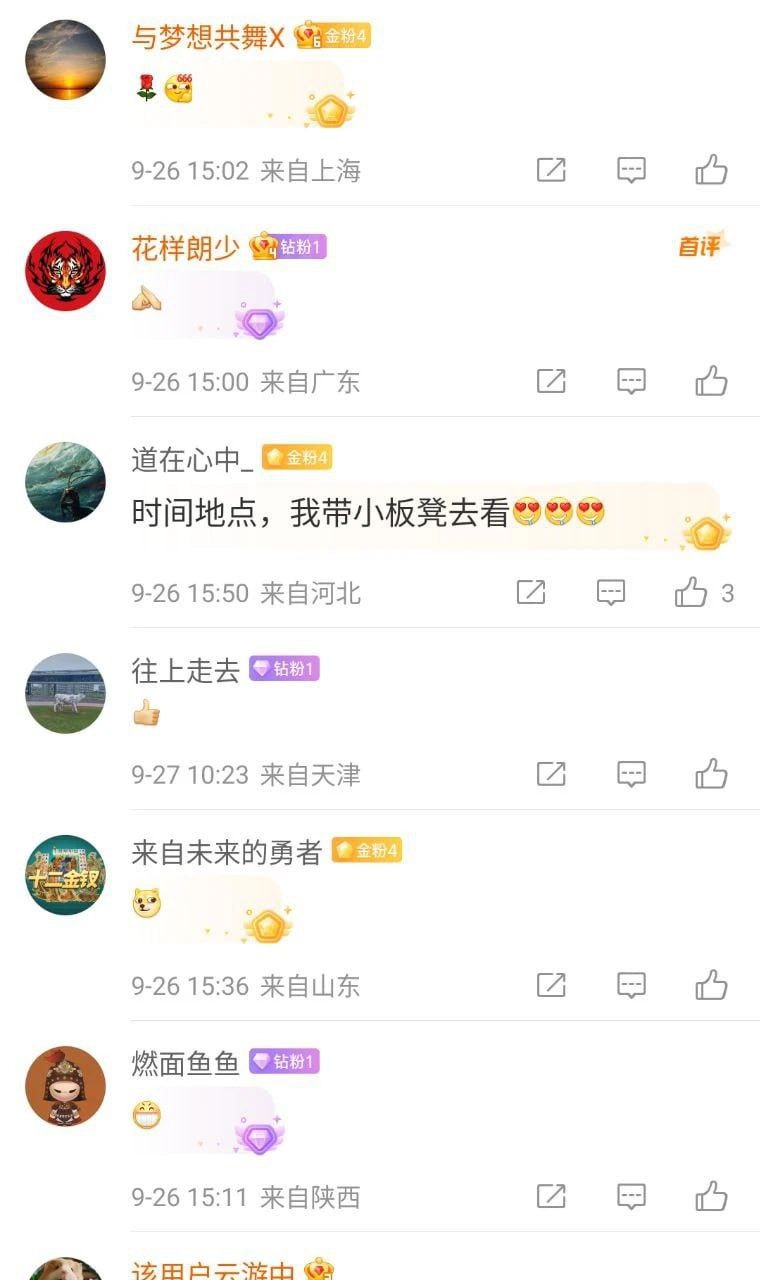The image size is (760, 1280).
Task: Reply to 道在心中_'s comment
Action: coord(611,593)
